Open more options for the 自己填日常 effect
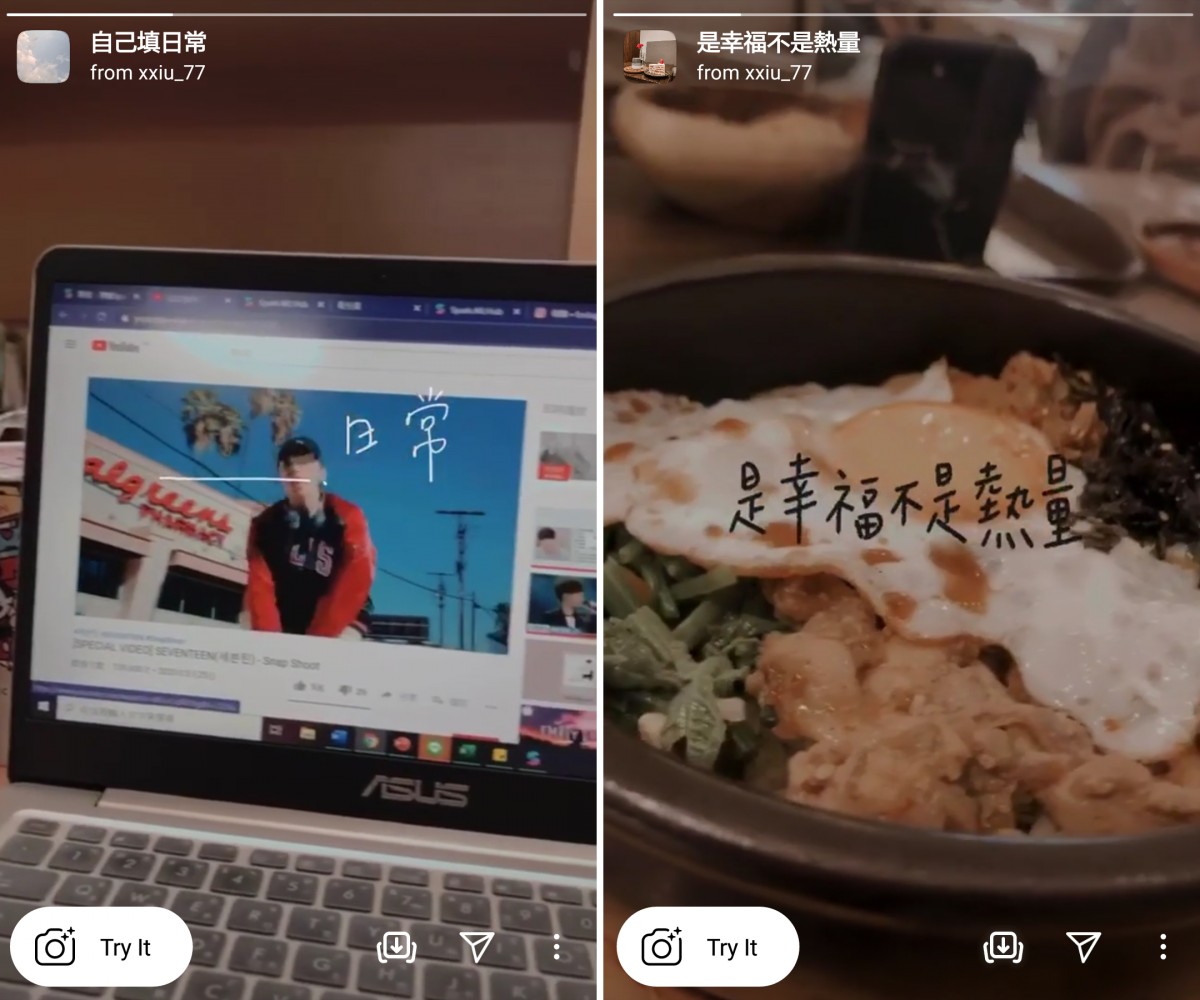Image resolution: width=1200 pixels, height=1000 pixels. [556, 947]
